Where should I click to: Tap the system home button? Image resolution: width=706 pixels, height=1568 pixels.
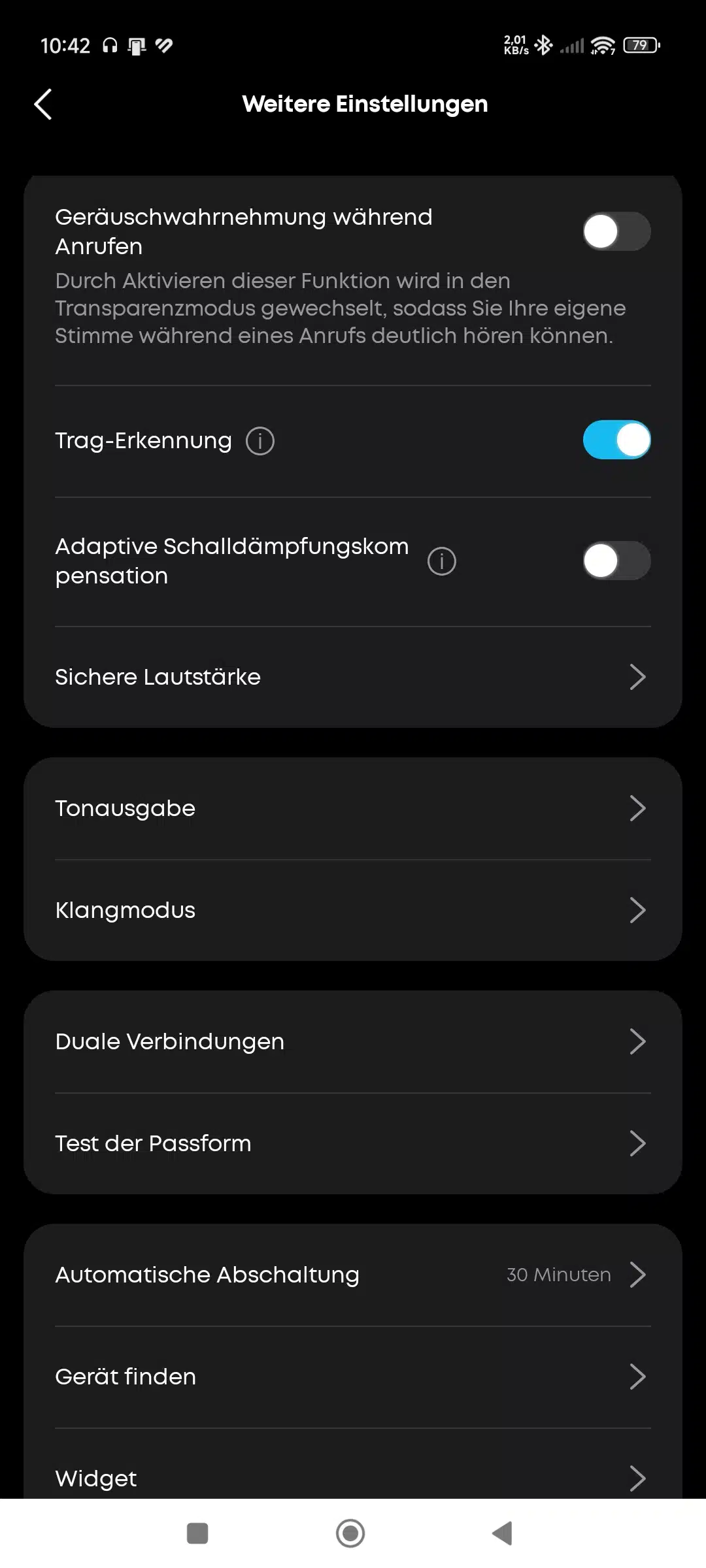coord(350,1533)
